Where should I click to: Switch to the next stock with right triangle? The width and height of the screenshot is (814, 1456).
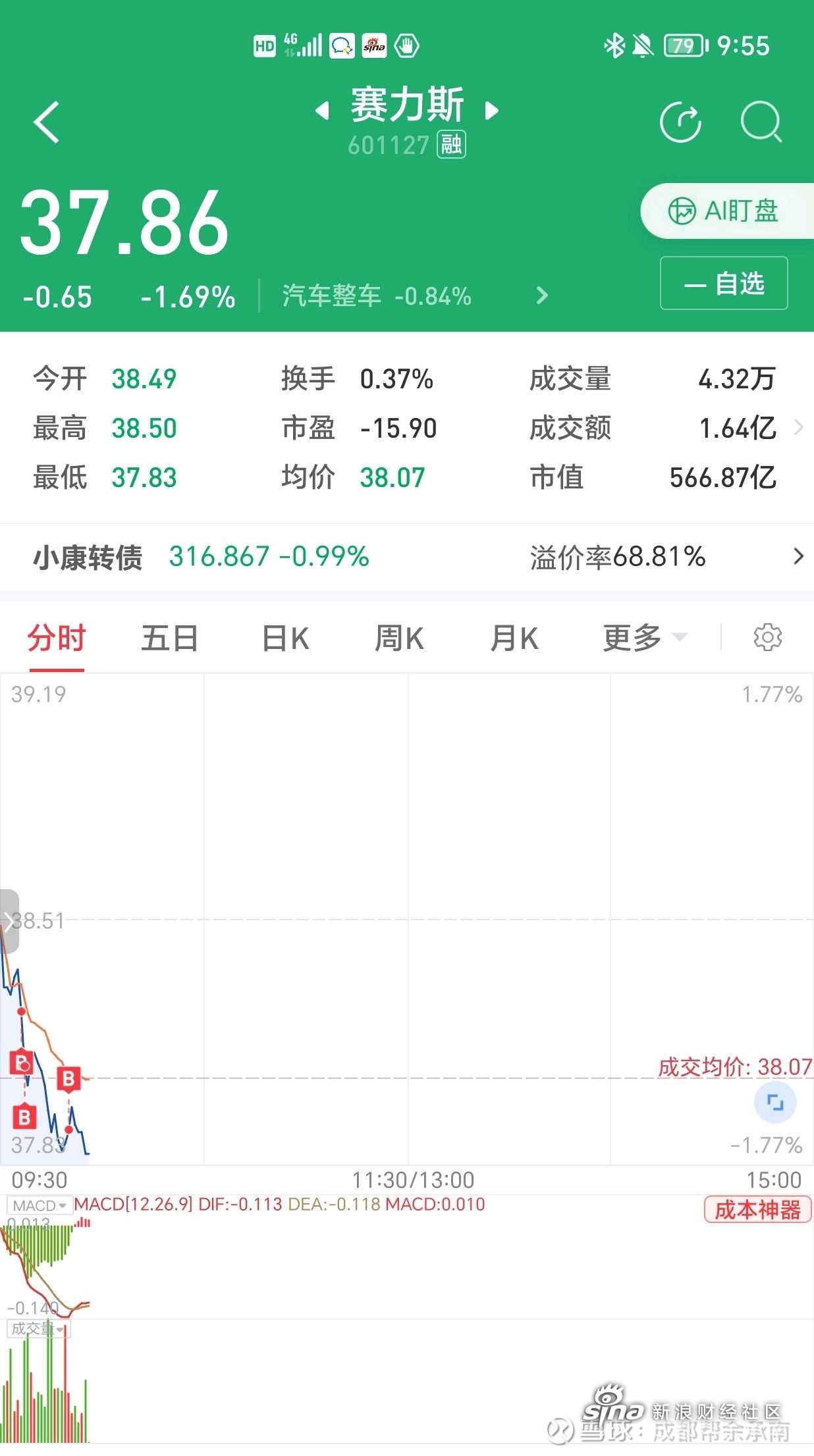(x=491, y=110)
